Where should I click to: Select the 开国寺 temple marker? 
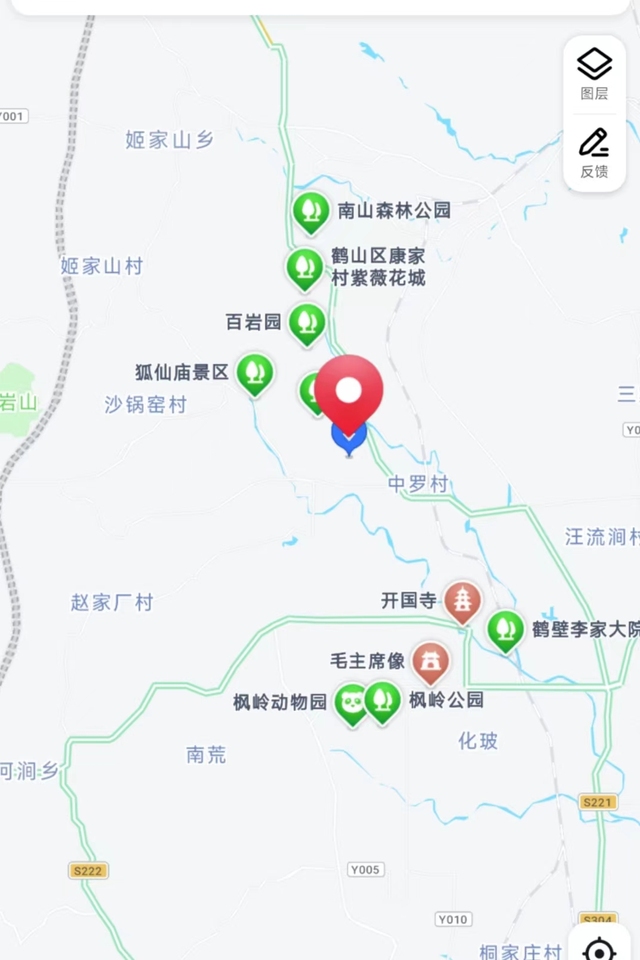pos(462,601)
